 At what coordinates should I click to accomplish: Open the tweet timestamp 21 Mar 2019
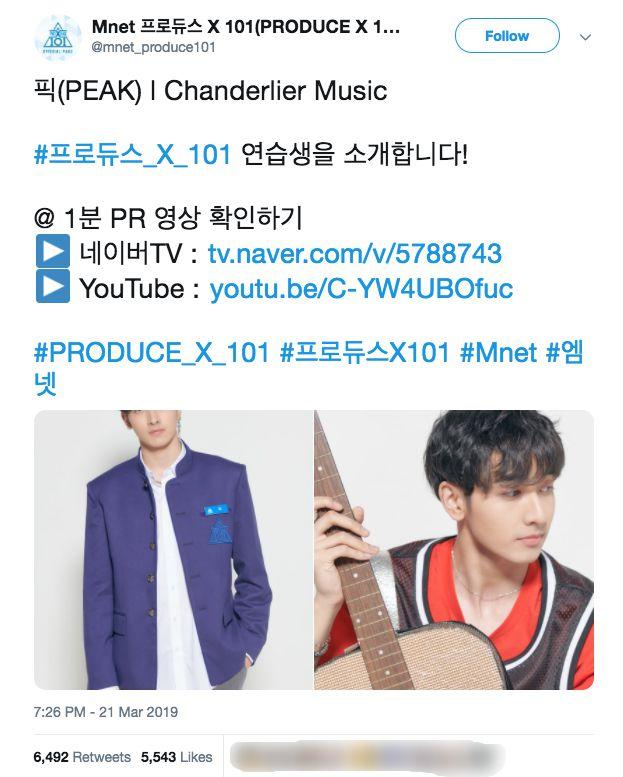(106, 712)
